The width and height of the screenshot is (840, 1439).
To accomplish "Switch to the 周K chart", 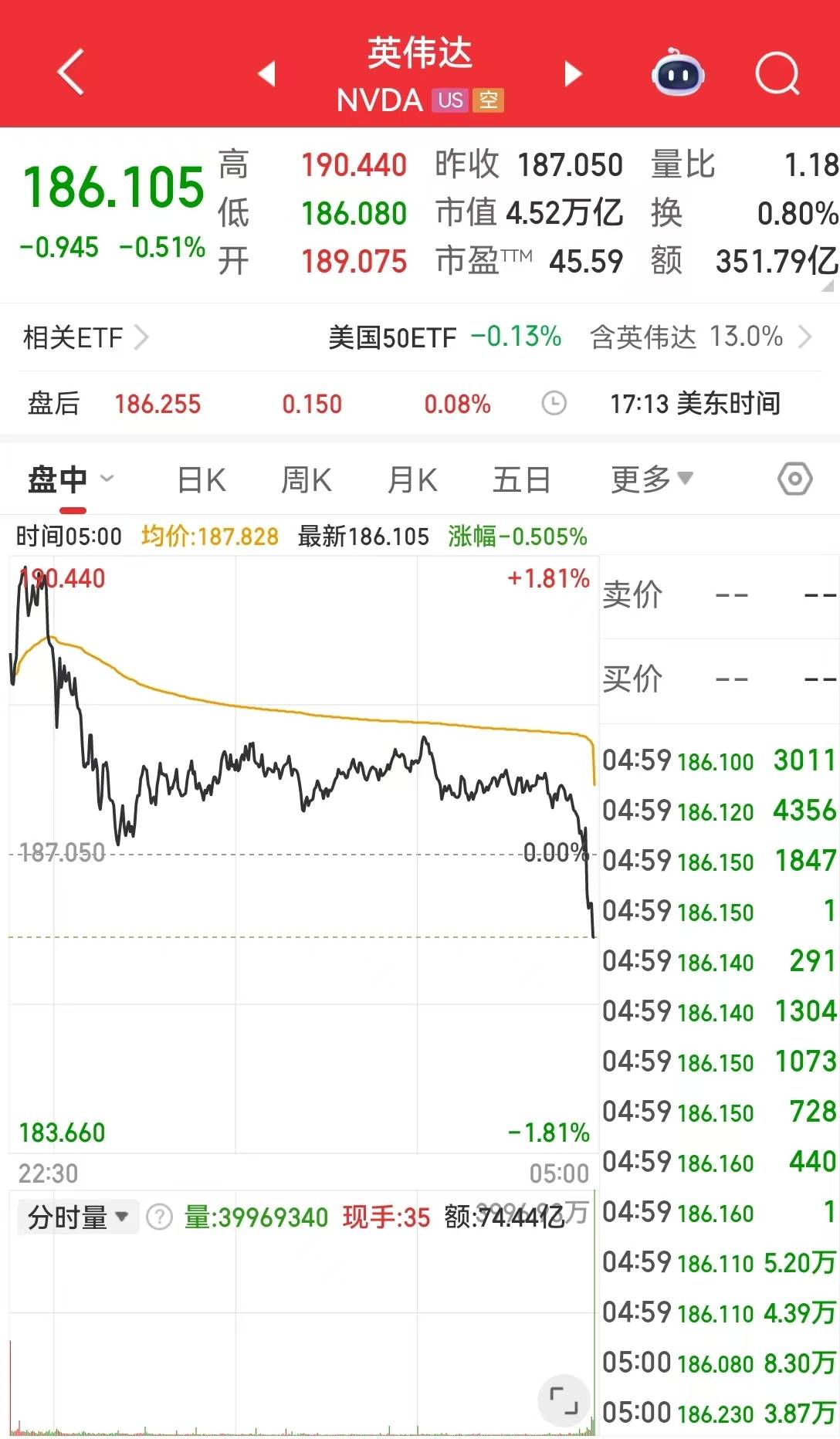I will tap(306, 480).
